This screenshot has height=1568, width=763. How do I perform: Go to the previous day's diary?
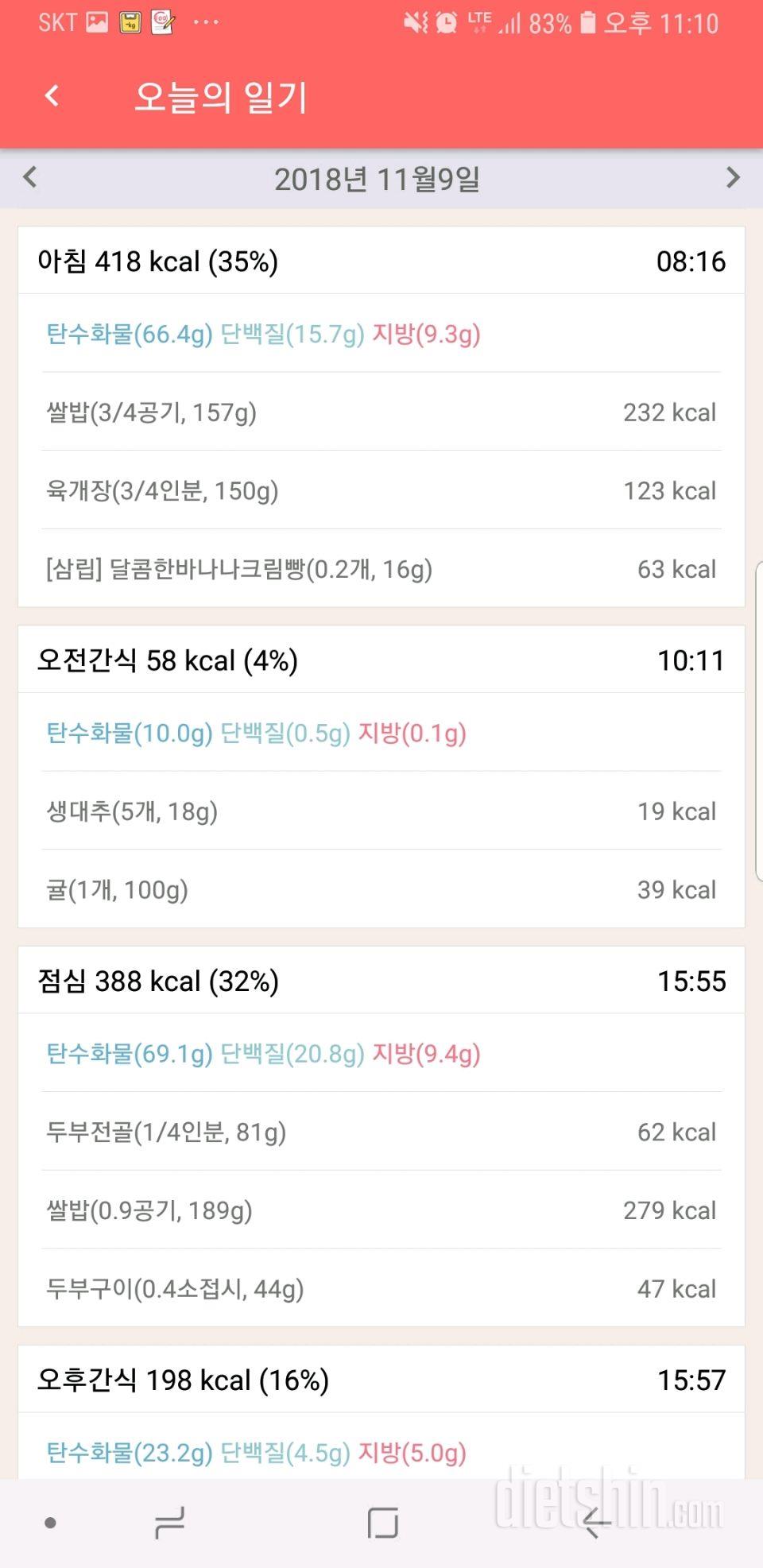tap(30, 177)
